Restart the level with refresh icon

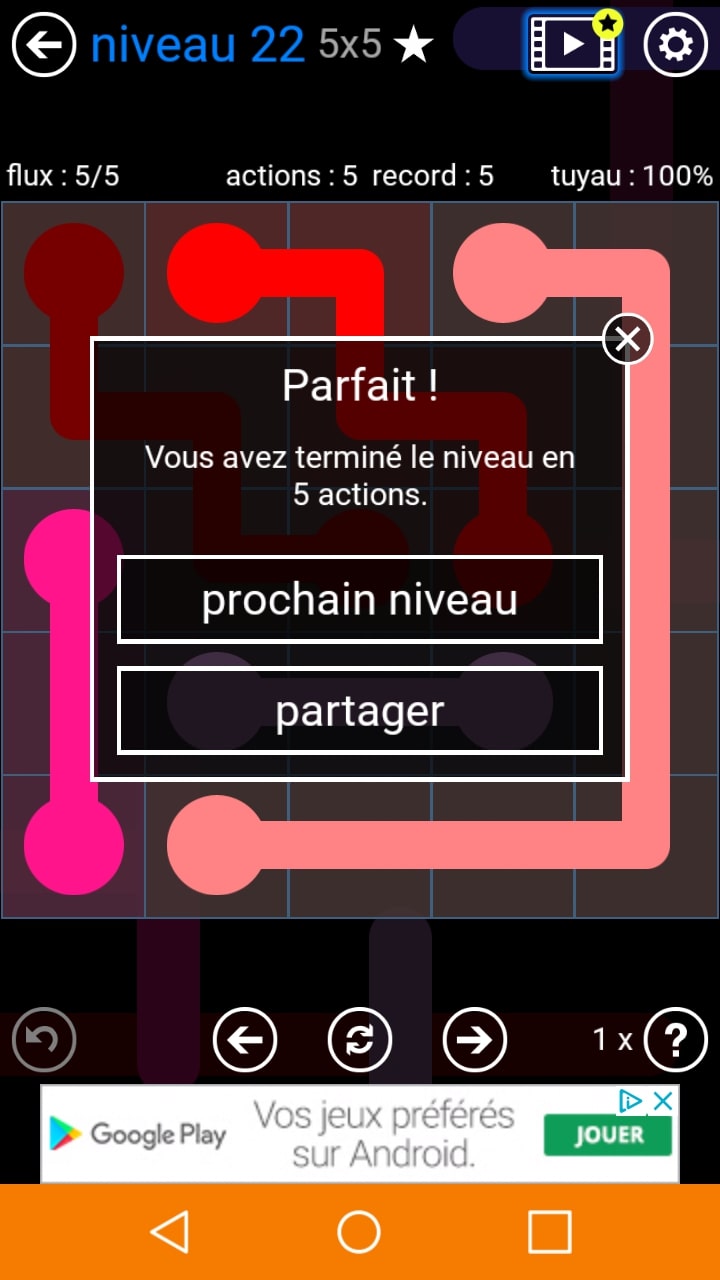pyautogui.click(x=360, y=1040)
